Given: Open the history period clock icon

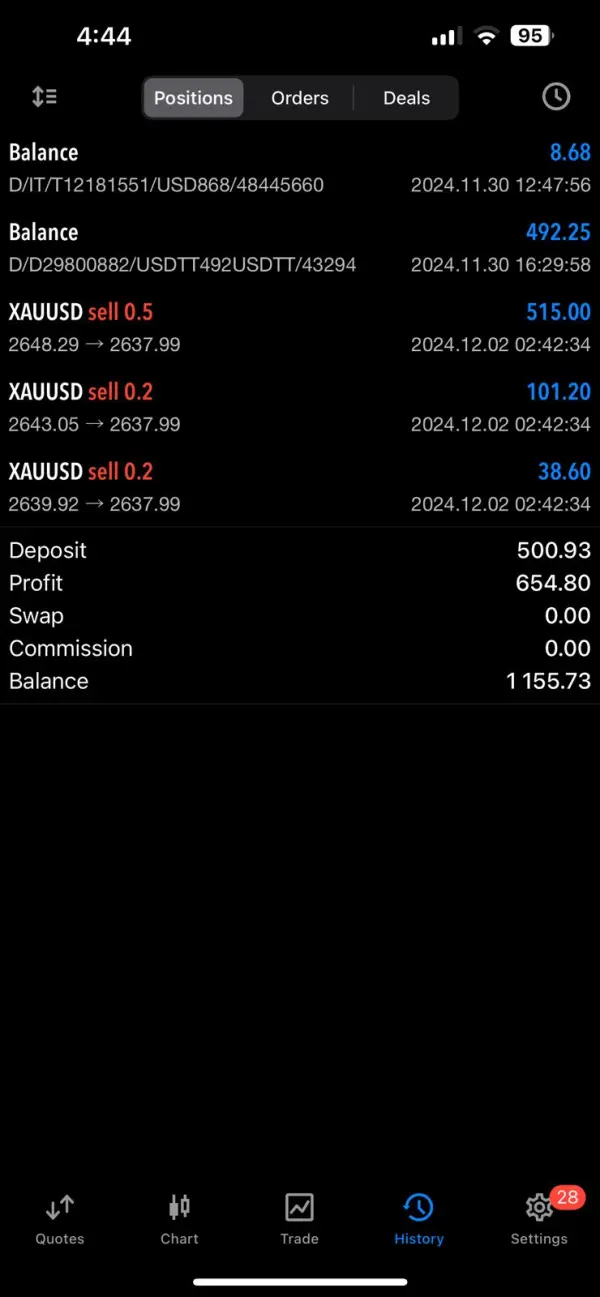Looking at the screenshot, I should tap(555, 97).
